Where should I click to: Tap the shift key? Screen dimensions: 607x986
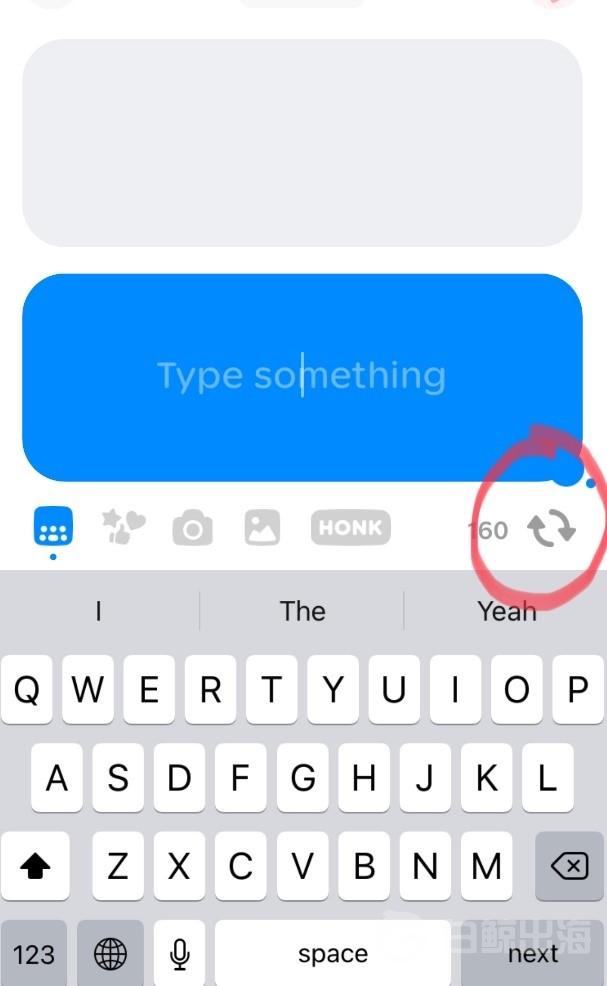35,866
